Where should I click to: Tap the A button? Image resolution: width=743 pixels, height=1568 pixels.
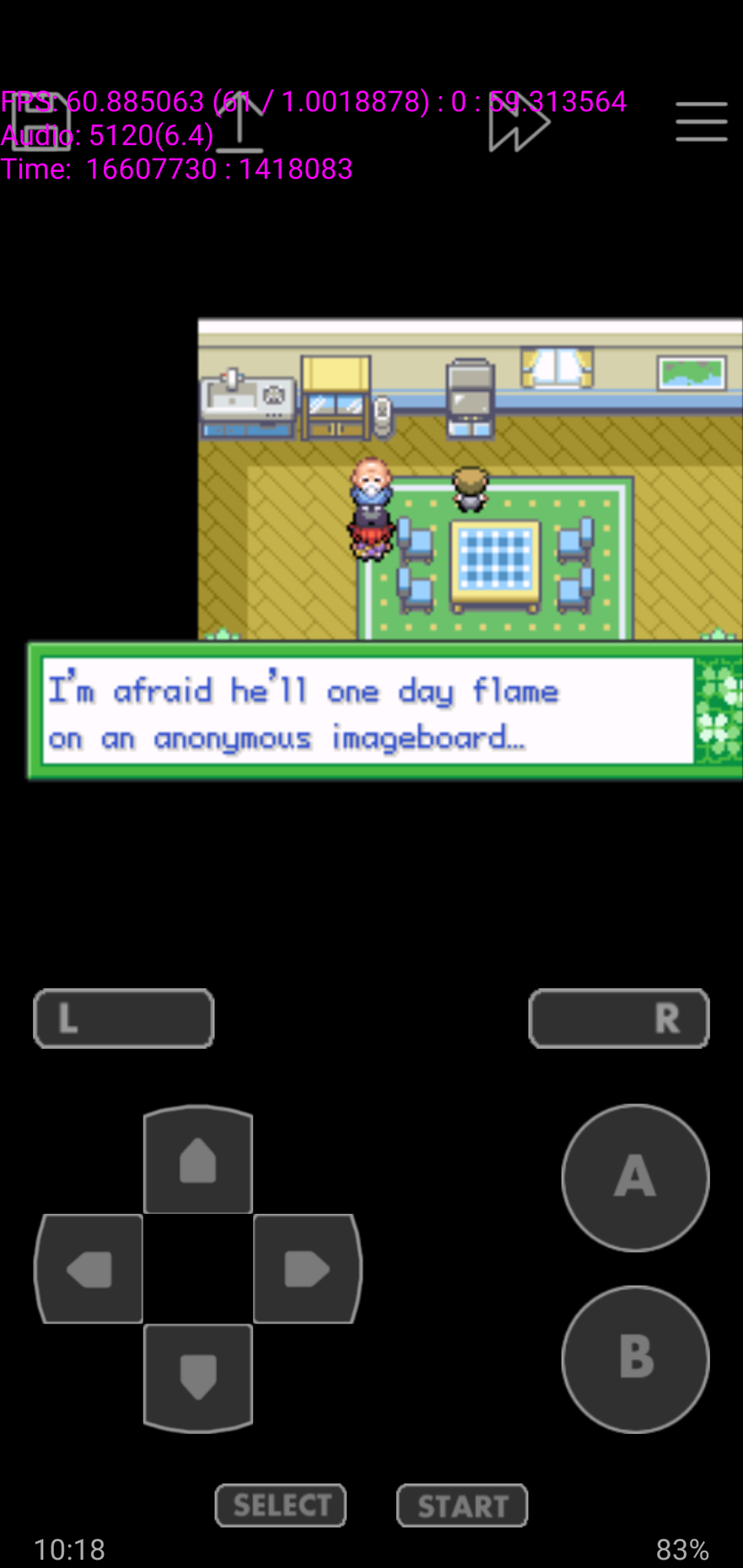[635, 1178]
